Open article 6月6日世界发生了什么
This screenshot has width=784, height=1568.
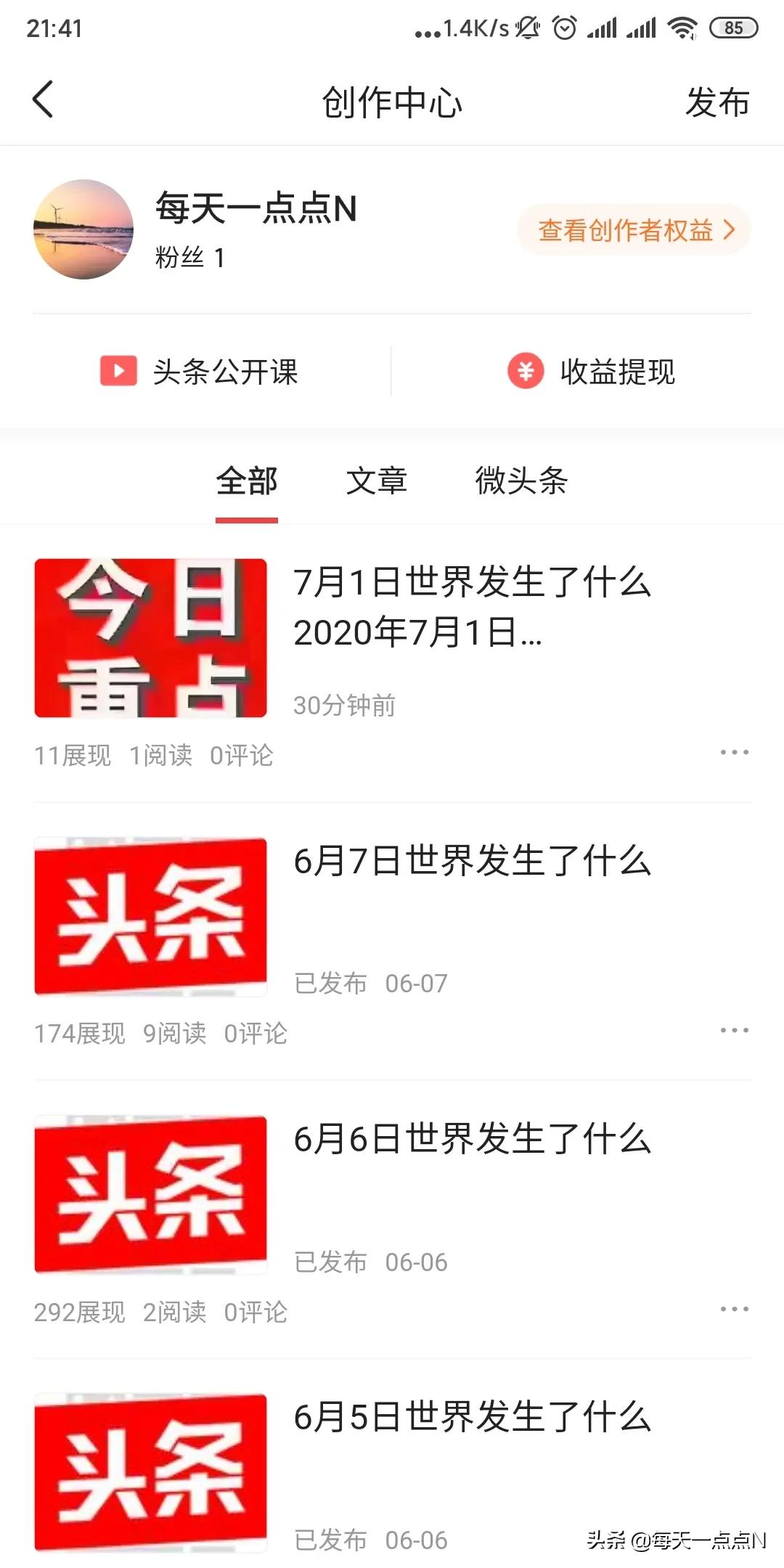(472, 1140)
